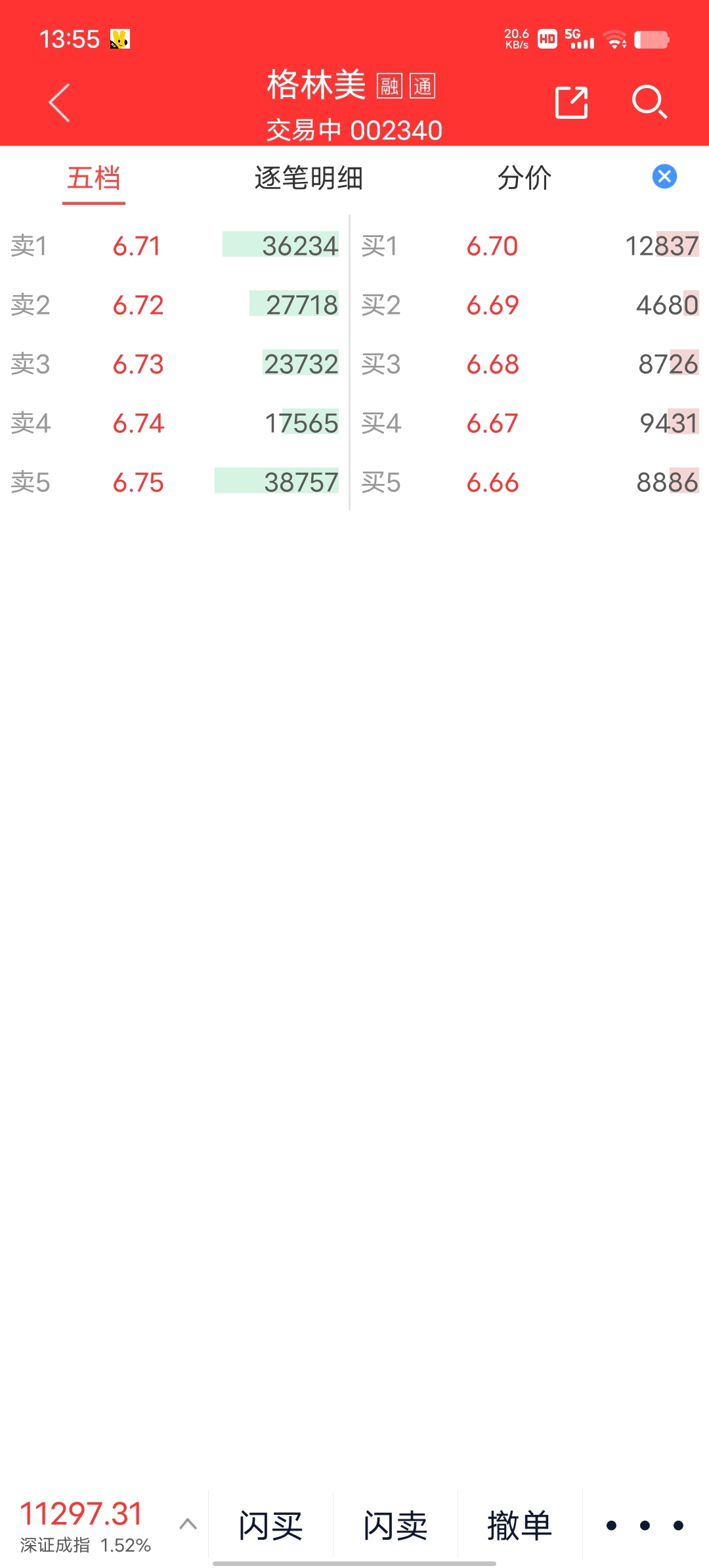The image size is (709, 1568).
Task: Switch to the 逐笔明细 tab
Action: coord(309,178)
